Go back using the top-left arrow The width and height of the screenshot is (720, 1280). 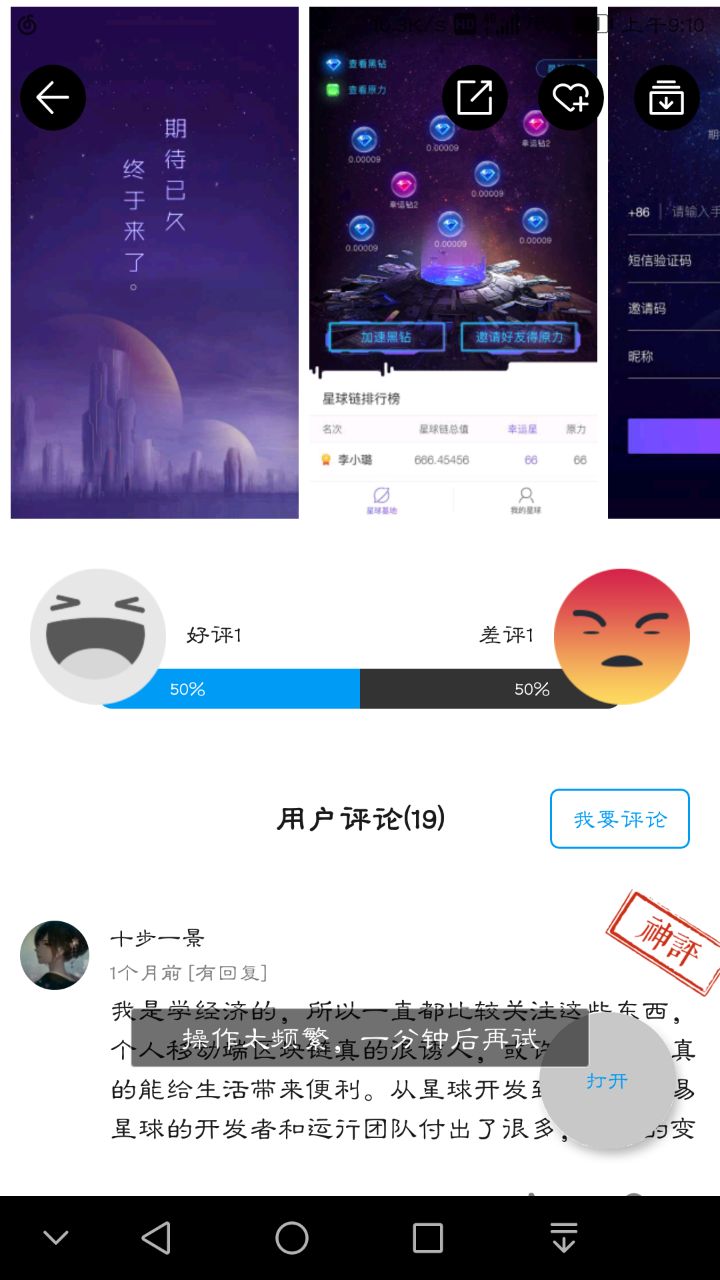[x=53, y=98]
